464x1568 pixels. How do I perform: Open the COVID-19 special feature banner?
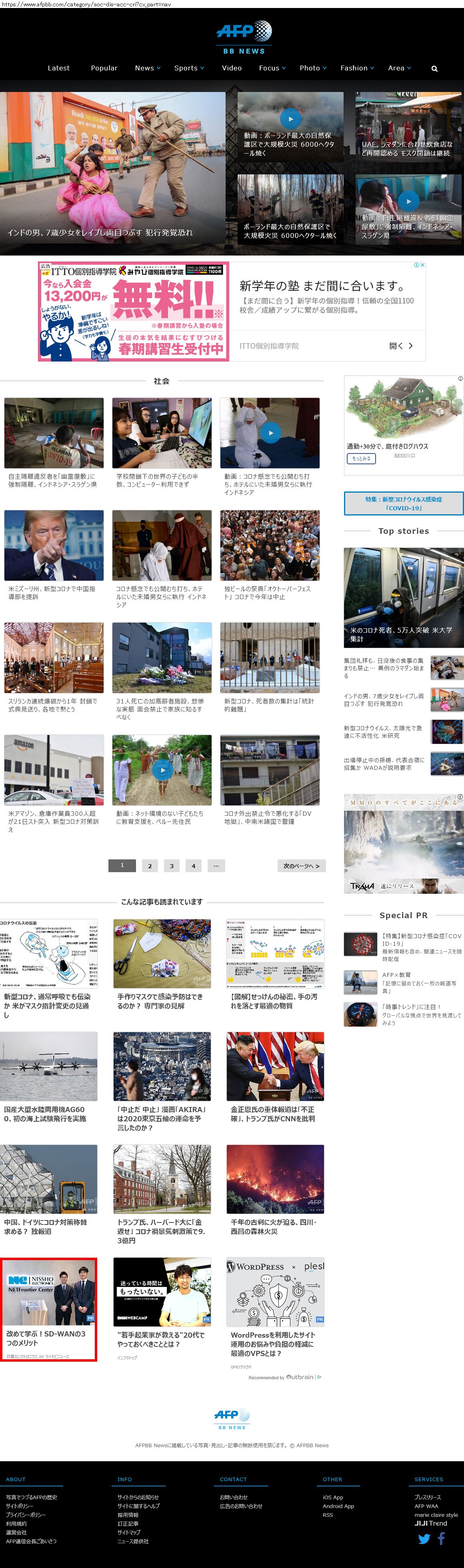coord(403,503)
